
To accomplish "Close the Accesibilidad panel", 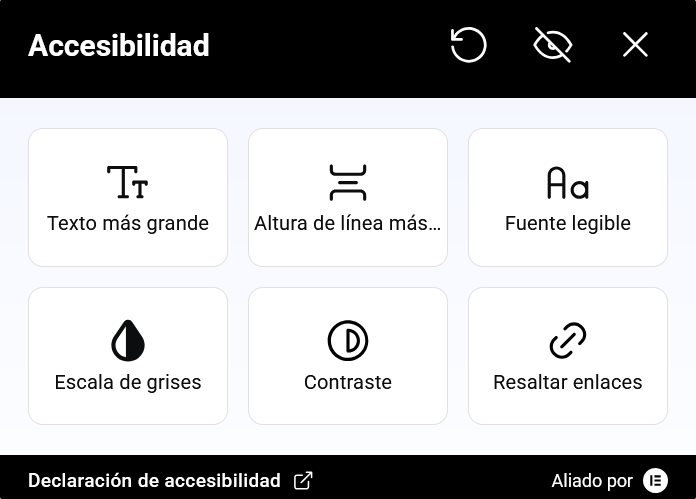I will [x=635, y=45].
